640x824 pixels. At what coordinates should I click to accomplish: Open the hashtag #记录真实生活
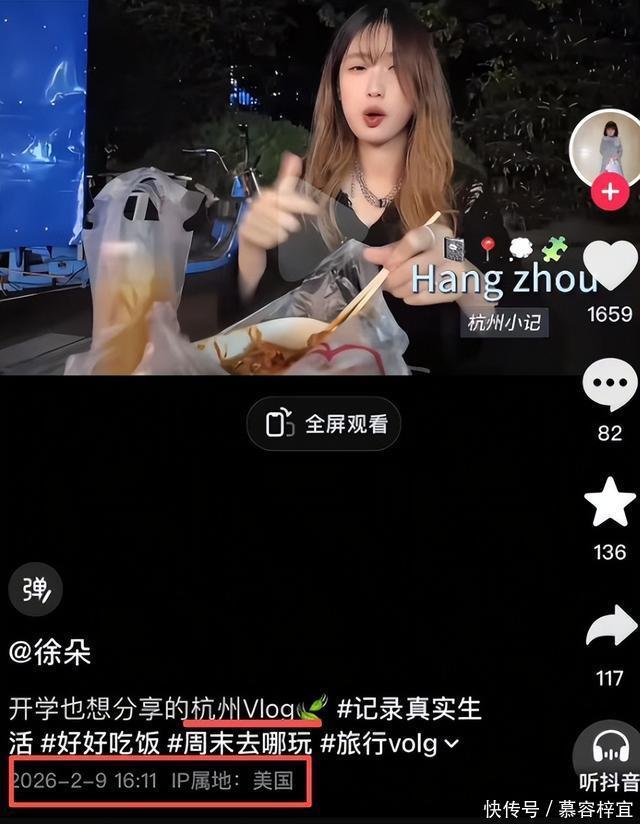click(408, 710)
